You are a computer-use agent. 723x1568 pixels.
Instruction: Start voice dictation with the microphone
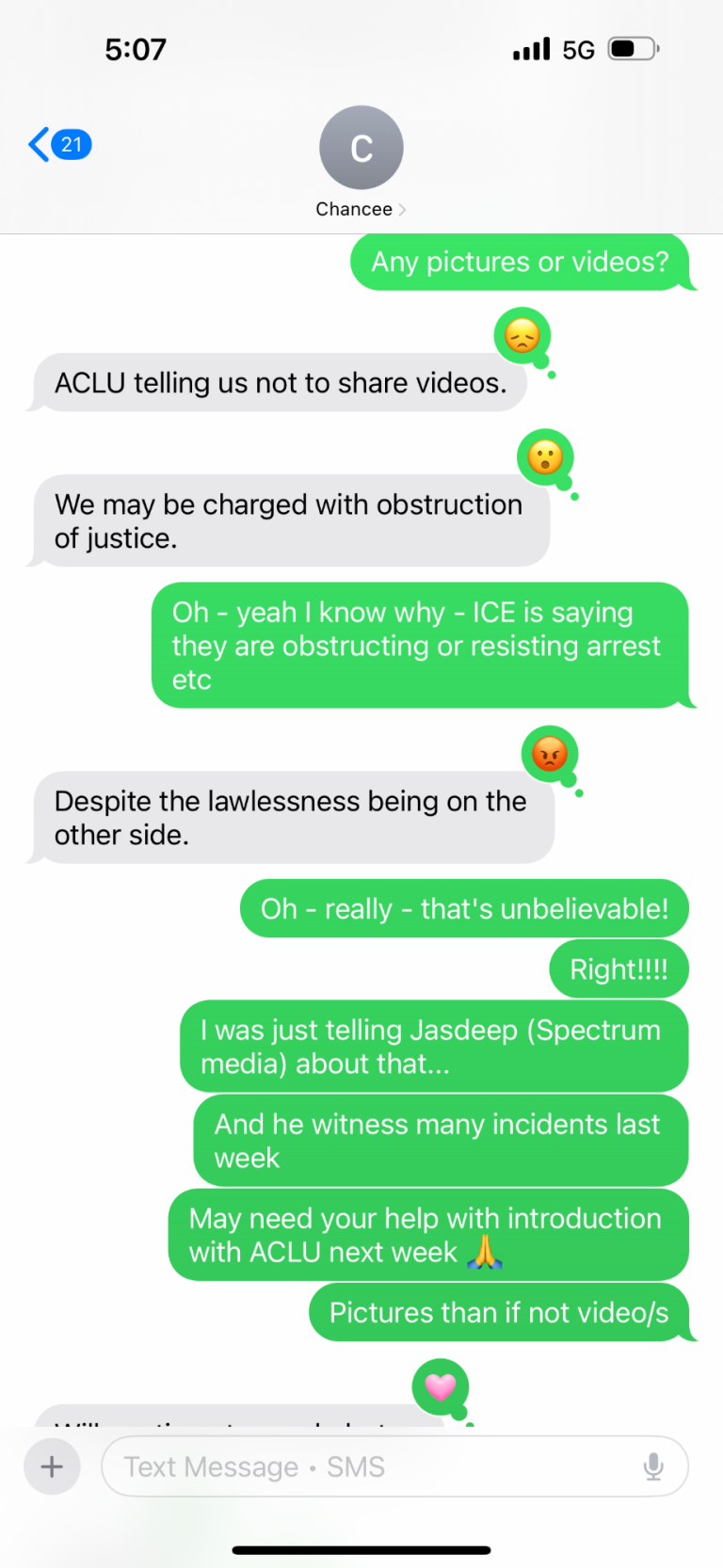(653, 1466)
